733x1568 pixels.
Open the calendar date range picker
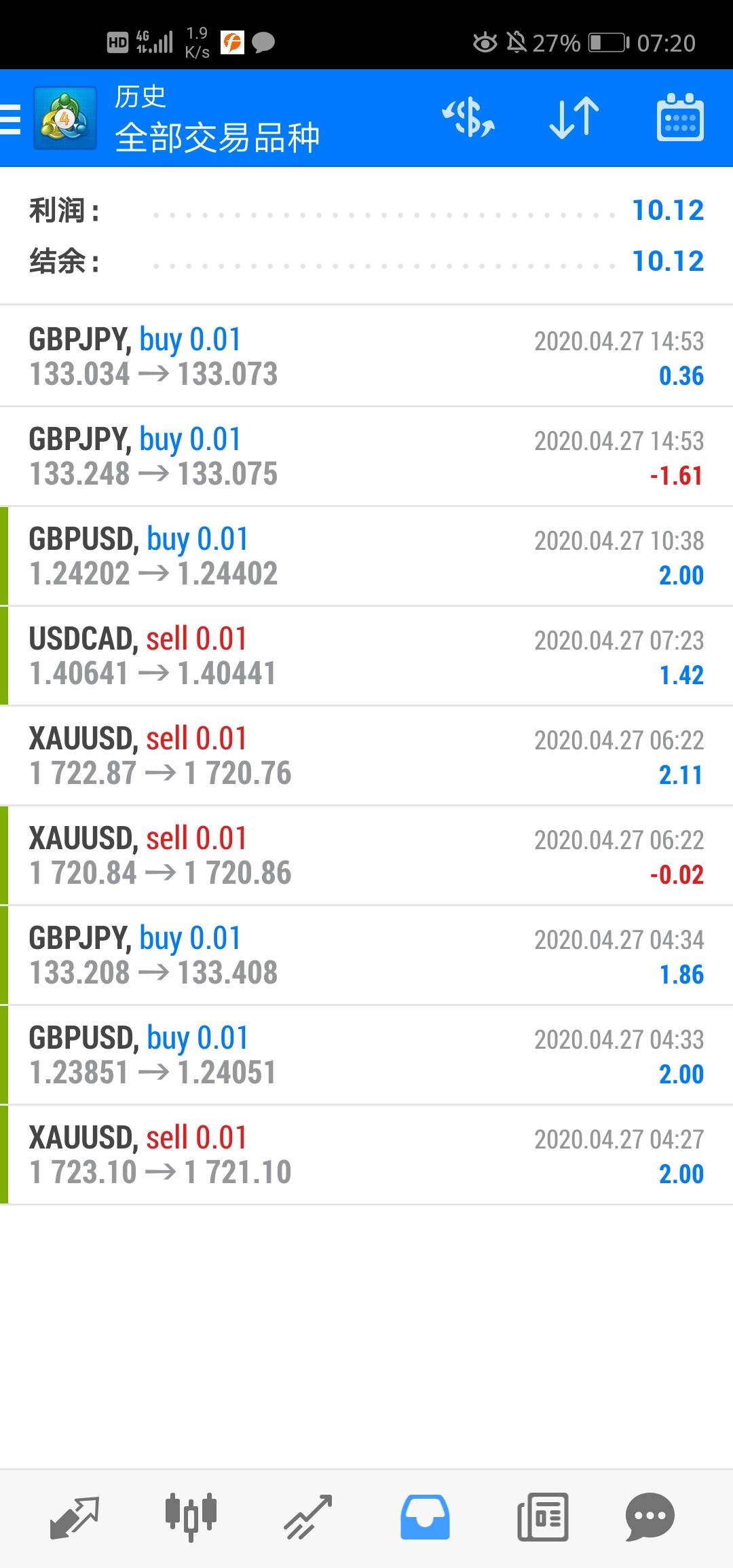coord(680,118)
